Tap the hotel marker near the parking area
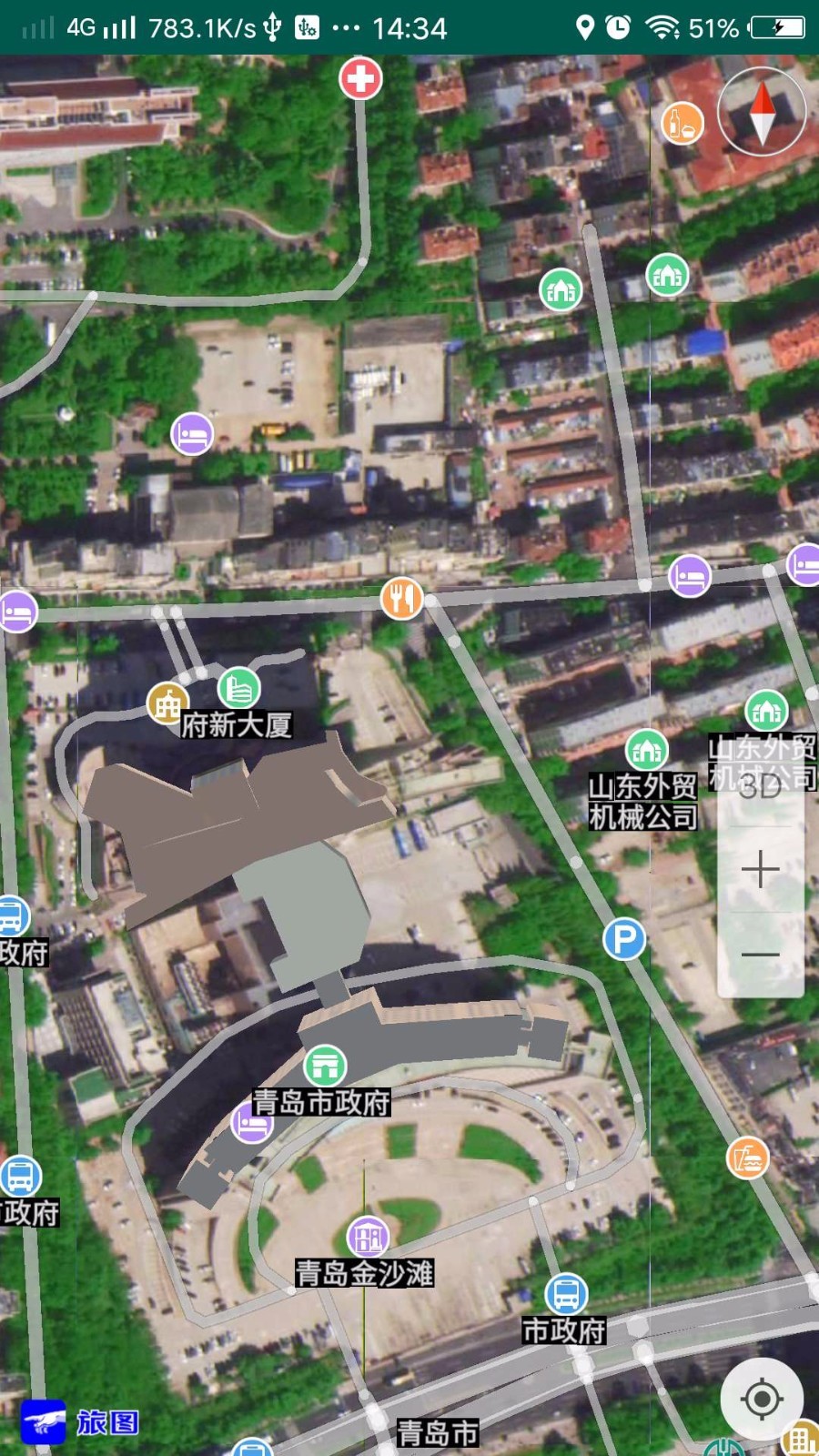819x1456 pixels. (192, 434)
